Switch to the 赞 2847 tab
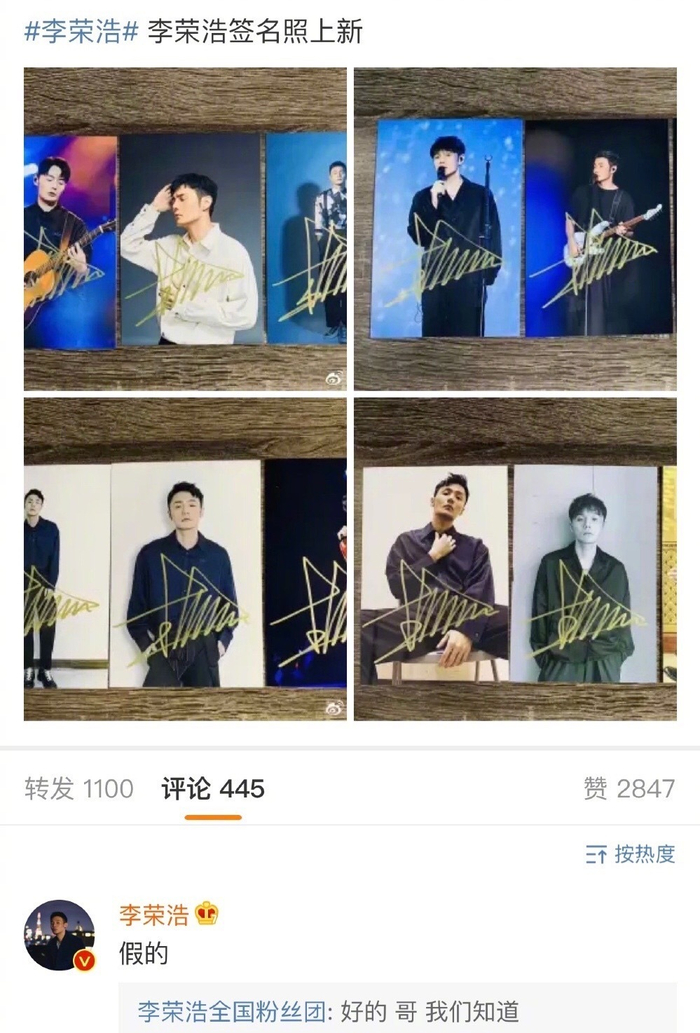The image size is (700, 1033). [630, 789]
